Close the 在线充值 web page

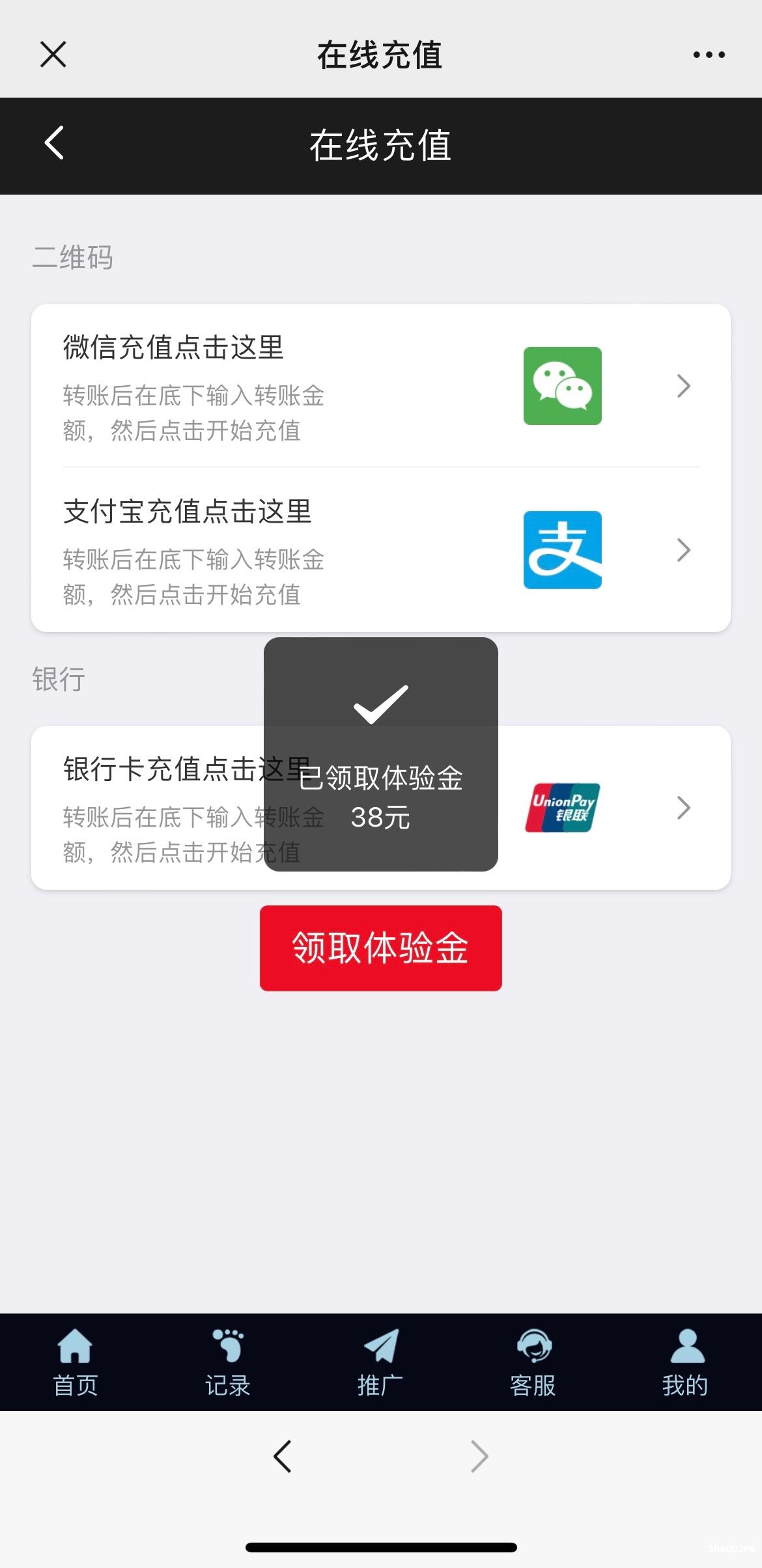53,54
